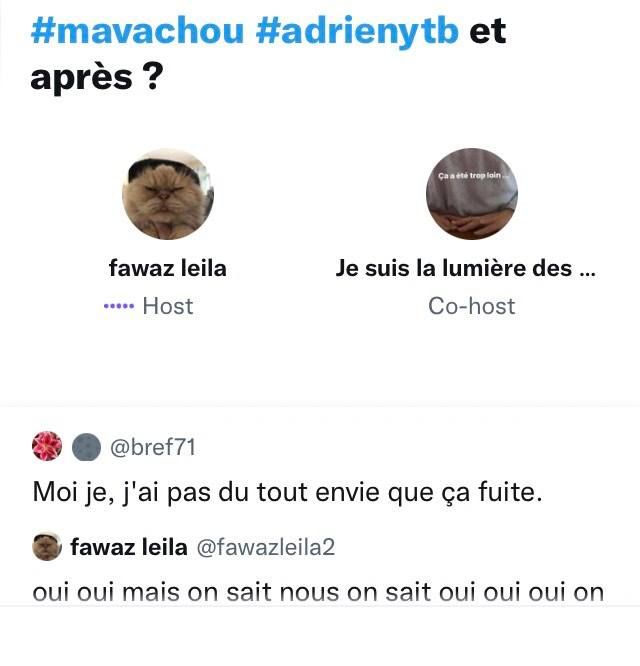Open the #adrienytb hashtag
The height and width of the screenshot is (666, 640).
[357, 31]
